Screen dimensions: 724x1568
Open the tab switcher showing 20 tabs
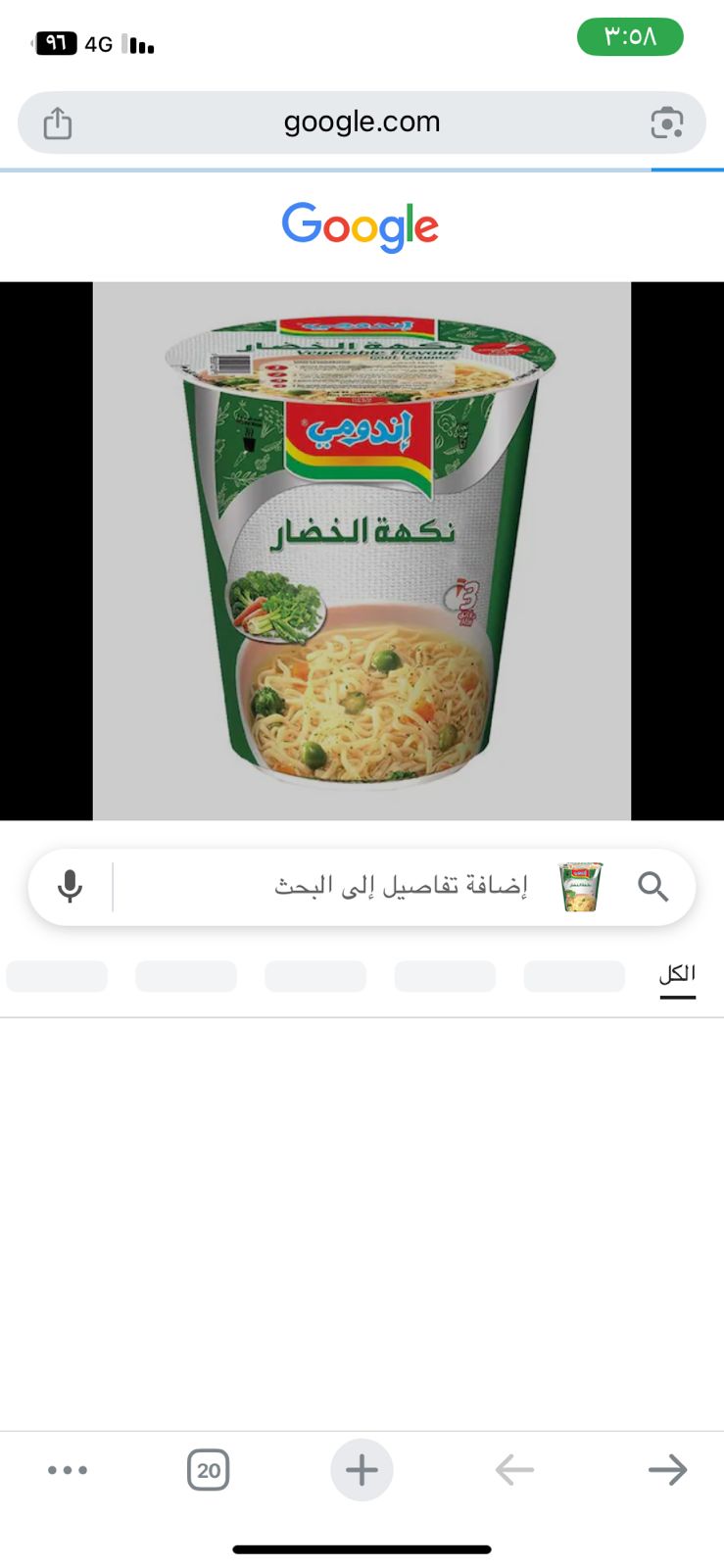(208, 1470)
